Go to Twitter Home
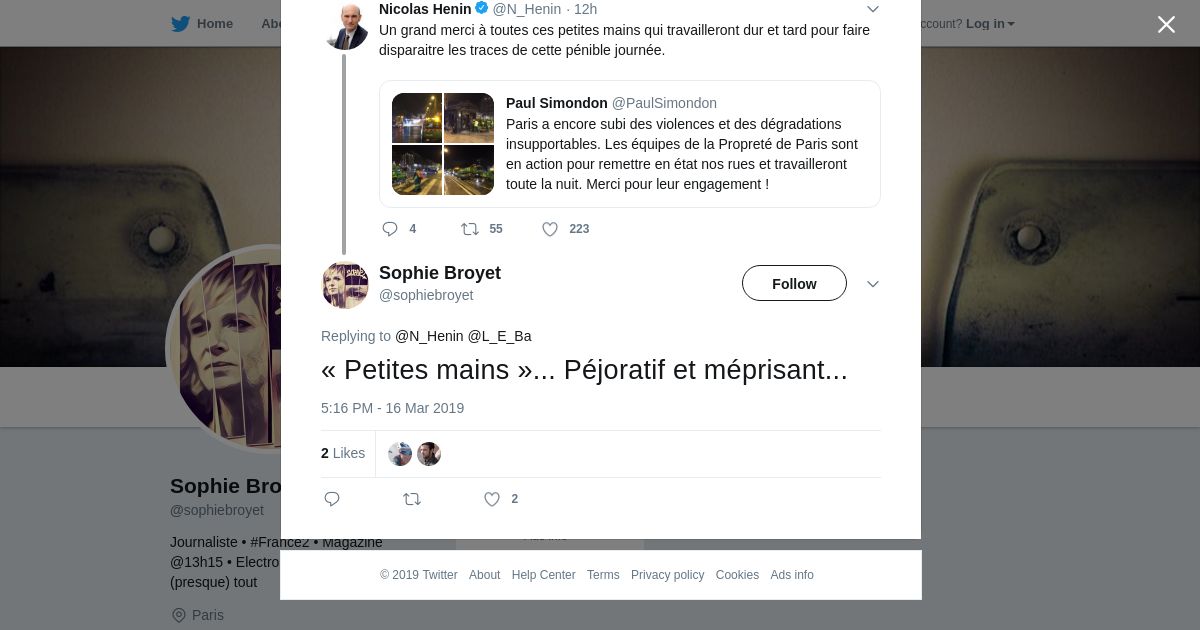The width and height of the screenshot is (1200, 630). [x=203, y=24]
